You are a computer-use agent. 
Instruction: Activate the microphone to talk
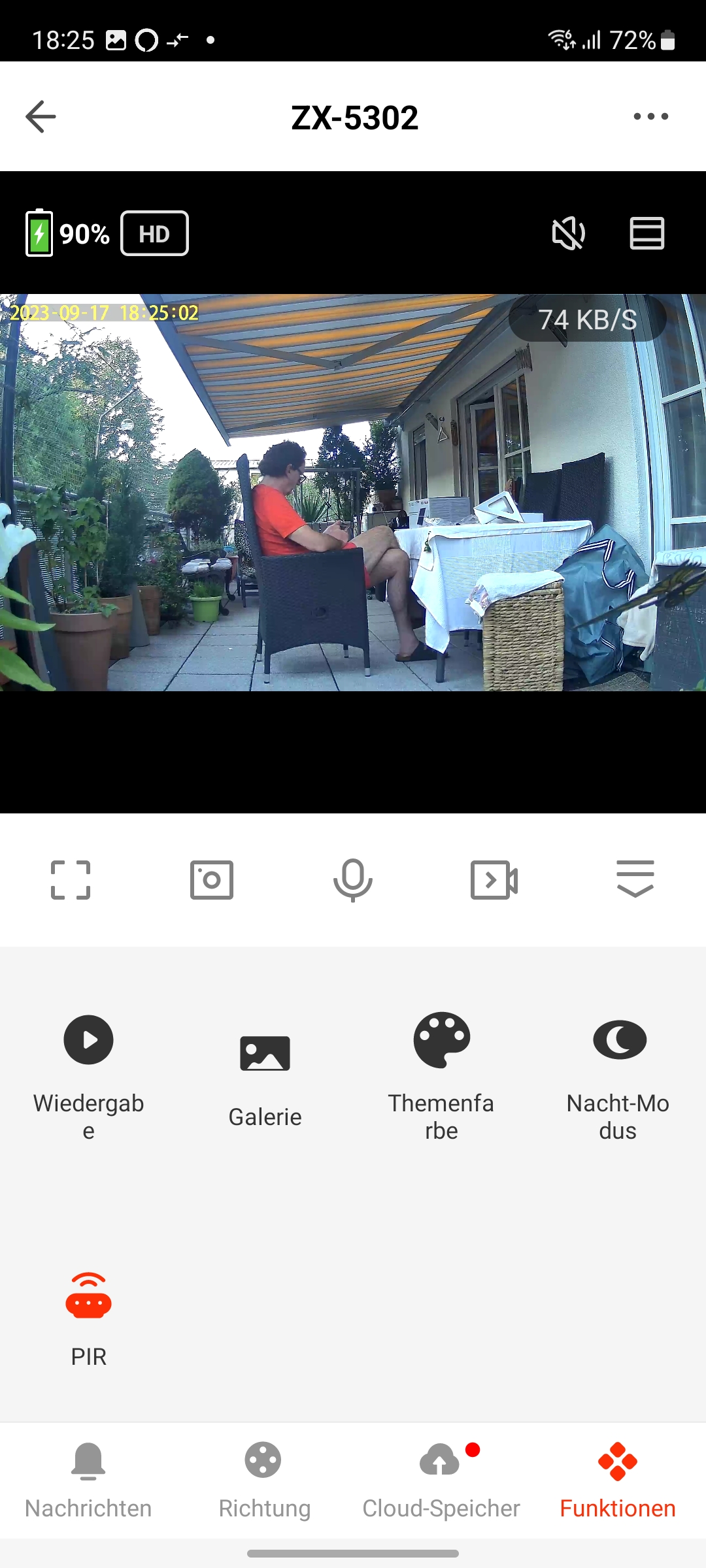pos(353,880)
